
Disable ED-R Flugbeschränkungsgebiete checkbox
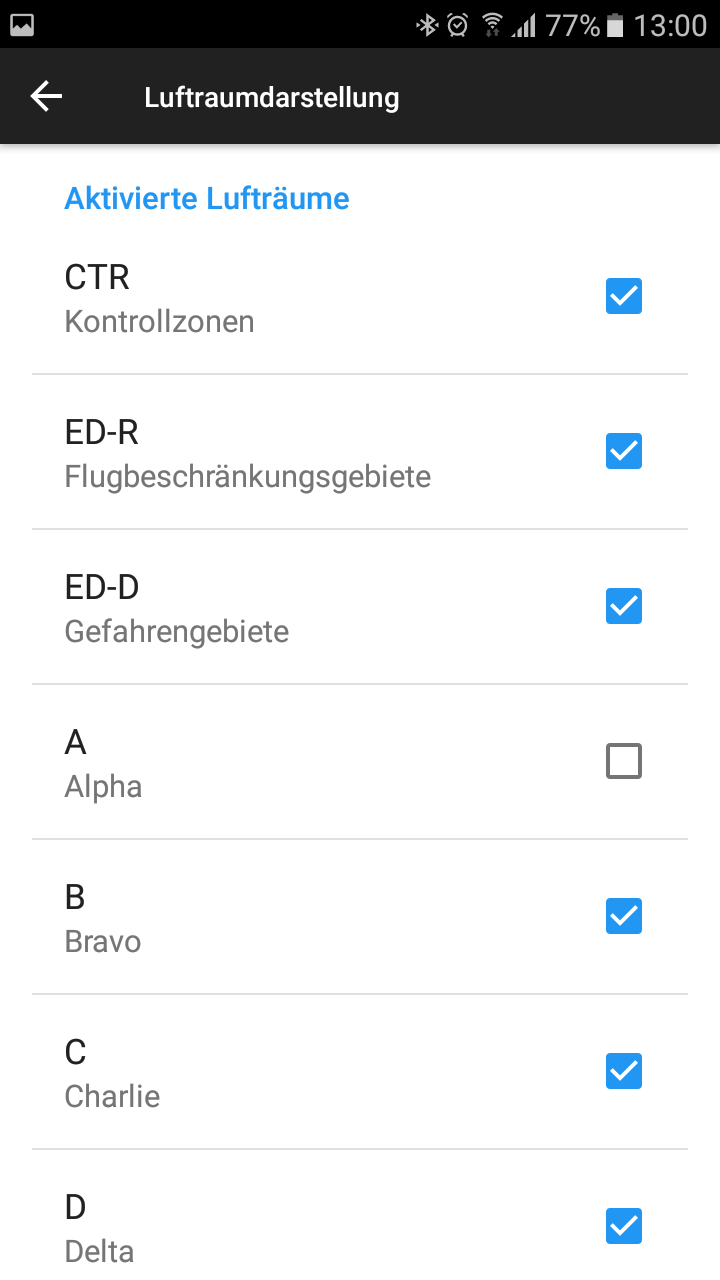click(x=624, y=452)
